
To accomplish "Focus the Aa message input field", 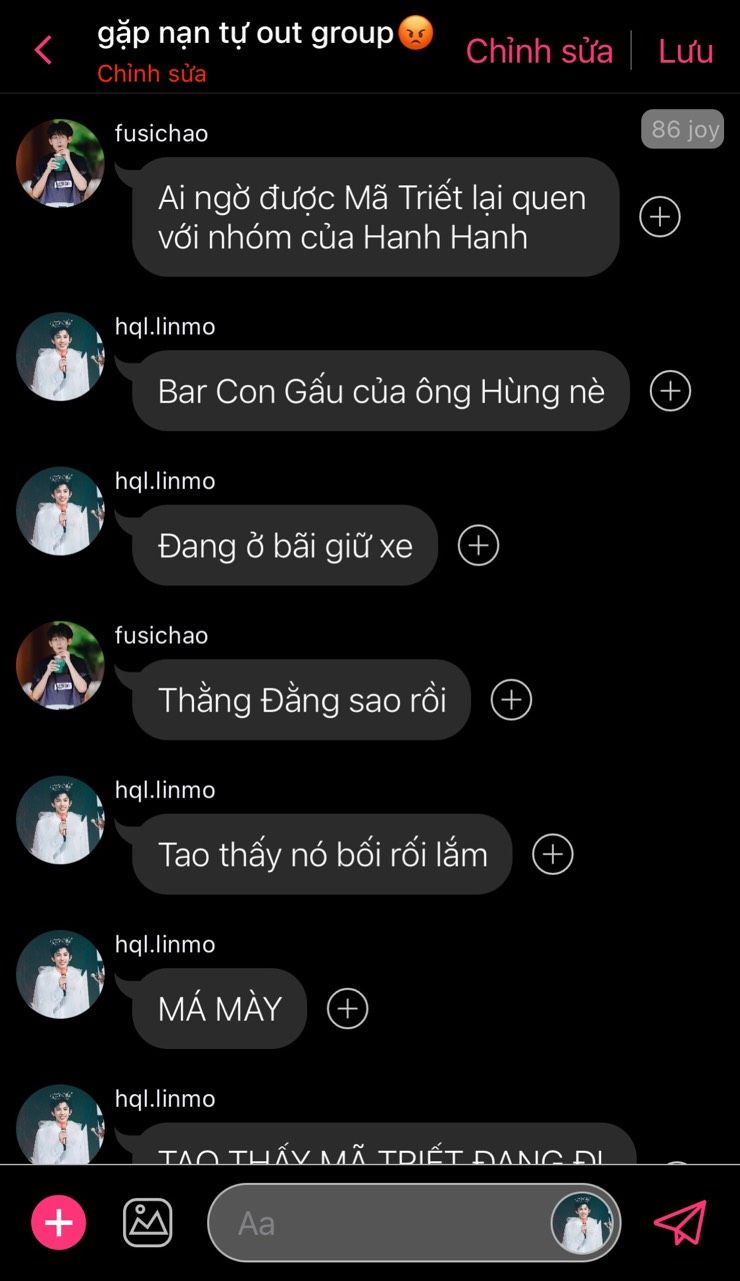I will [380, 1223].
